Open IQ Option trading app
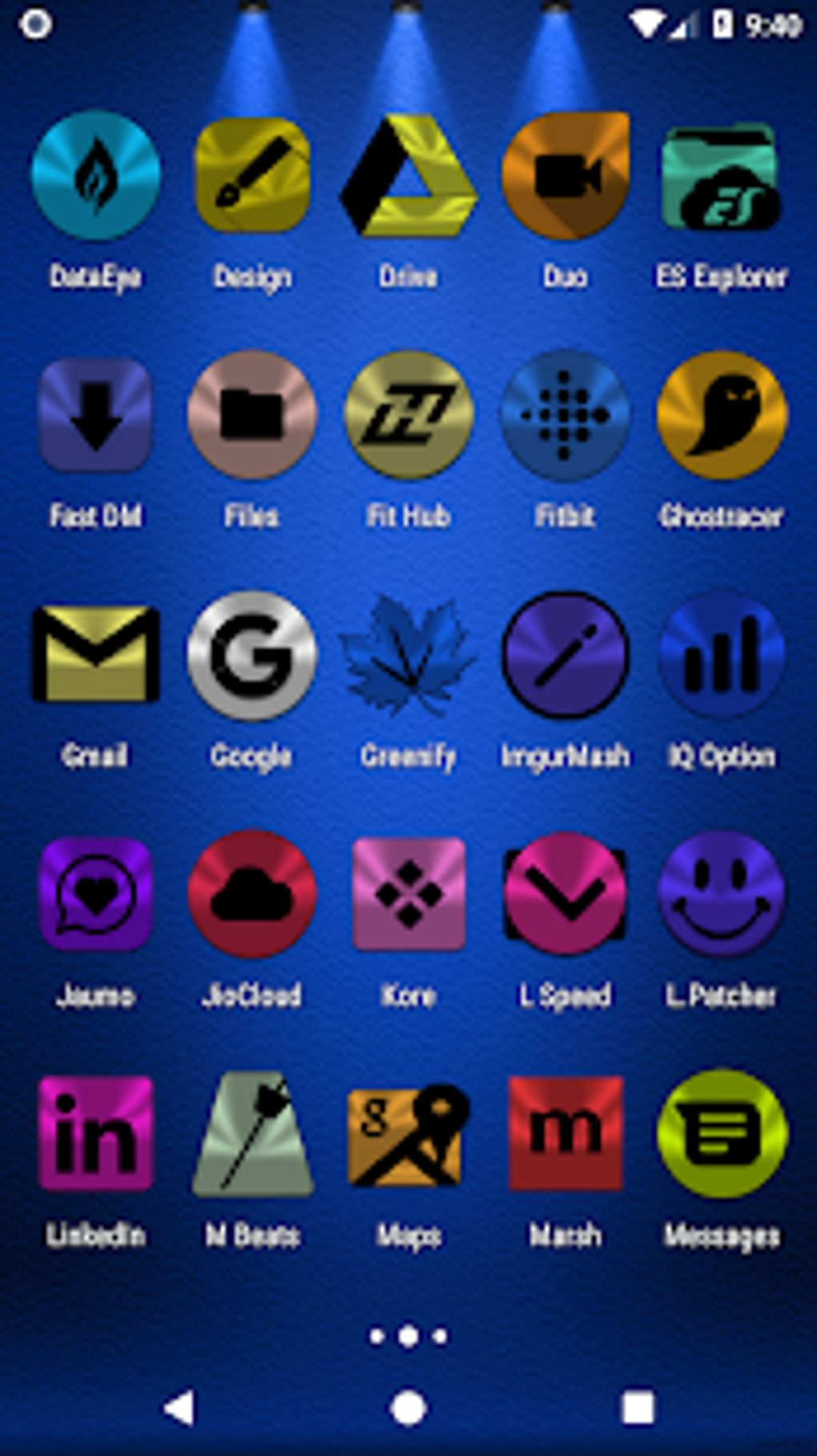 (x=721, y=655)
